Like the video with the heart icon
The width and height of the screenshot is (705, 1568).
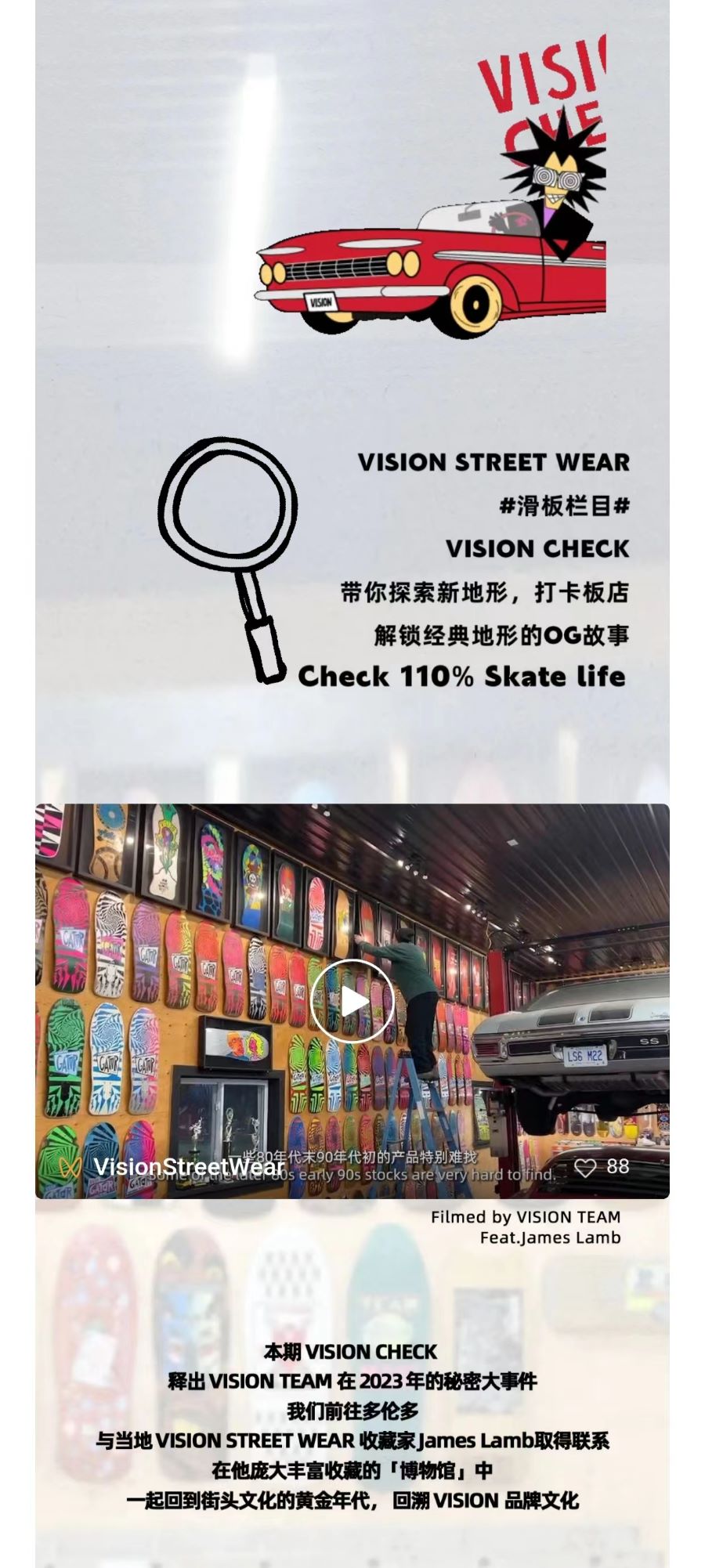coord(585,1168)
